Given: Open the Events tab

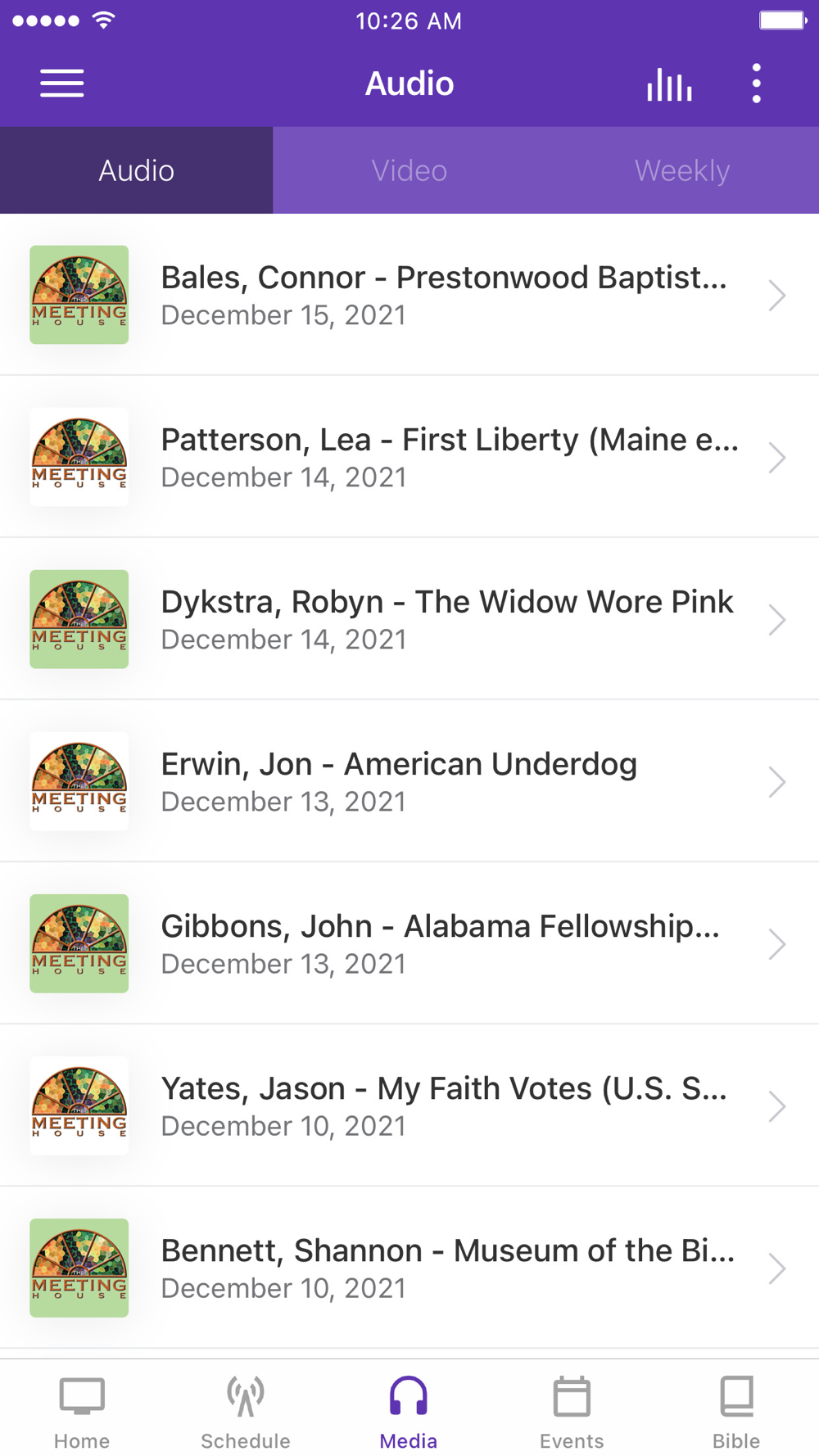Looking at the screenshot, I should pos(572,1412).
